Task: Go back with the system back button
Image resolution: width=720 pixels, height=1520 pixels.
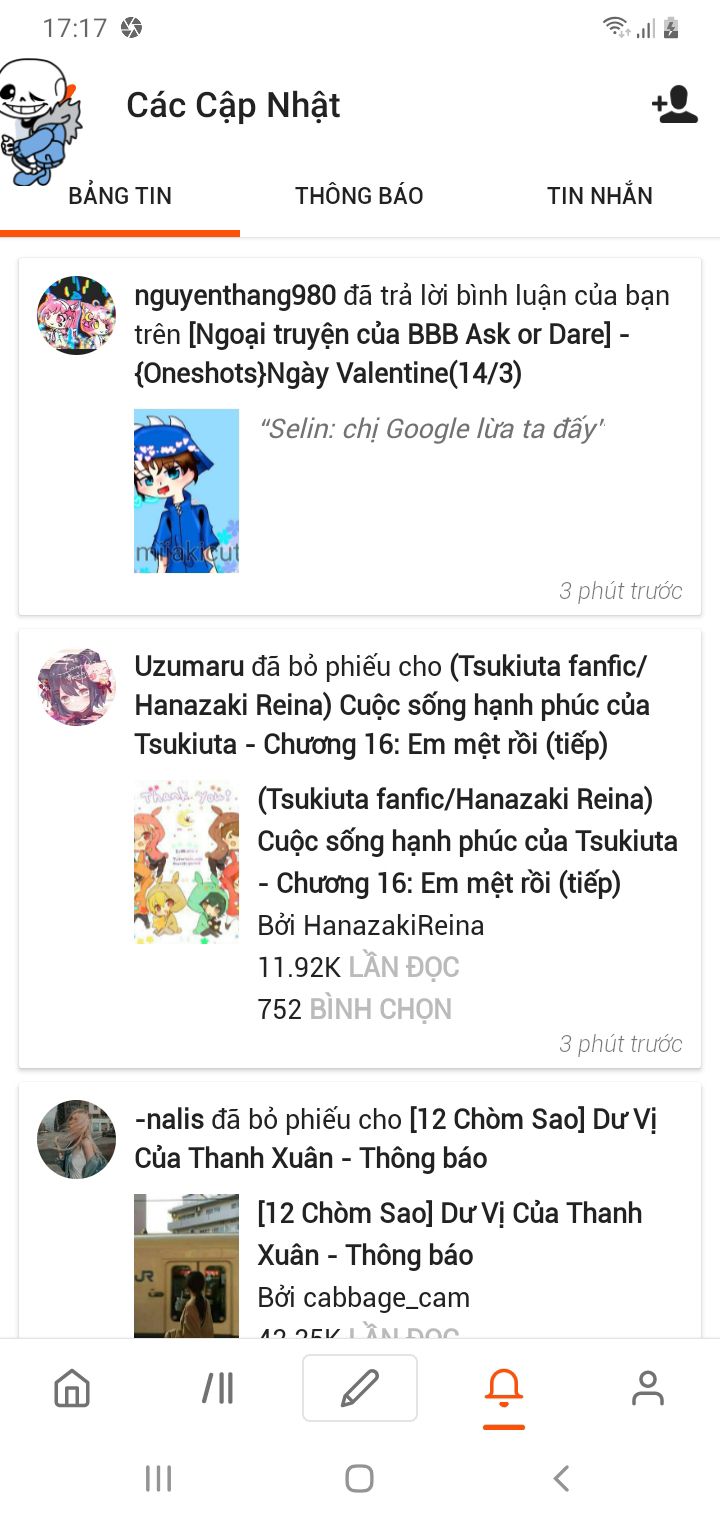Action: pyautogui.click(x=561, y=1478)
